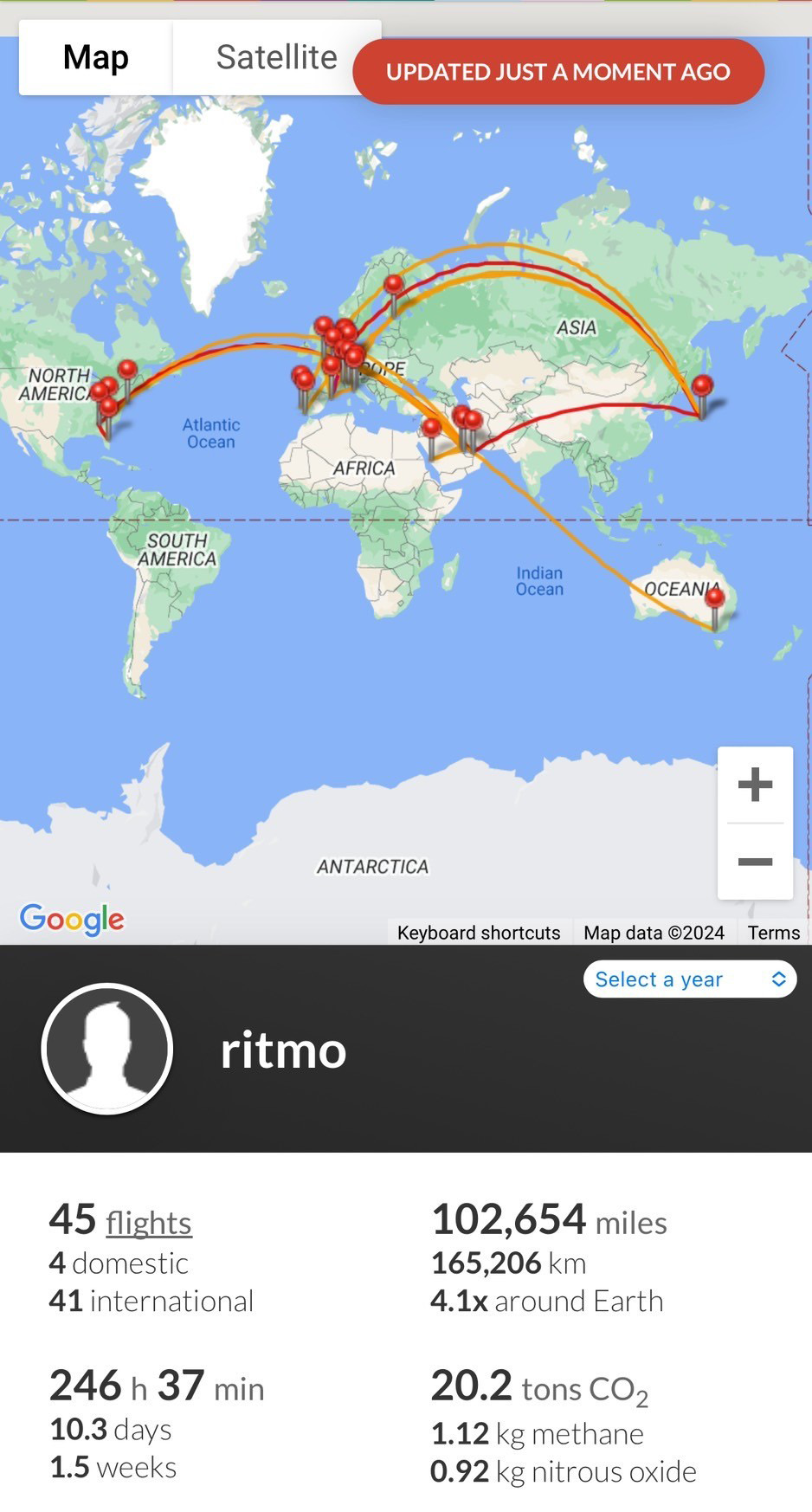Tap the Oceania airport pin
This screenshot has height=1512, width=812.
pos(714,598)
